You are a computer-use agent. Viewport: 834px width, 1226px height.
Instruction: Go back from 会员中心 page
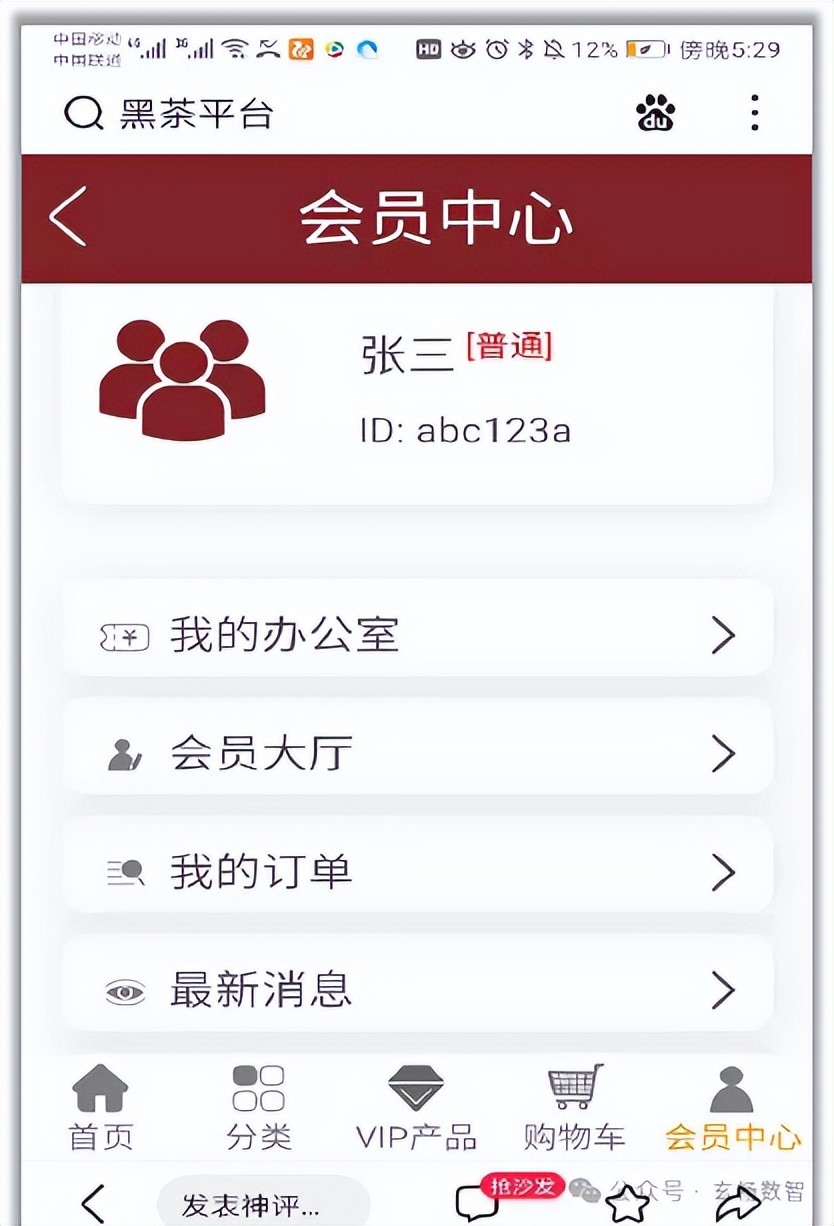pos(68,217)
